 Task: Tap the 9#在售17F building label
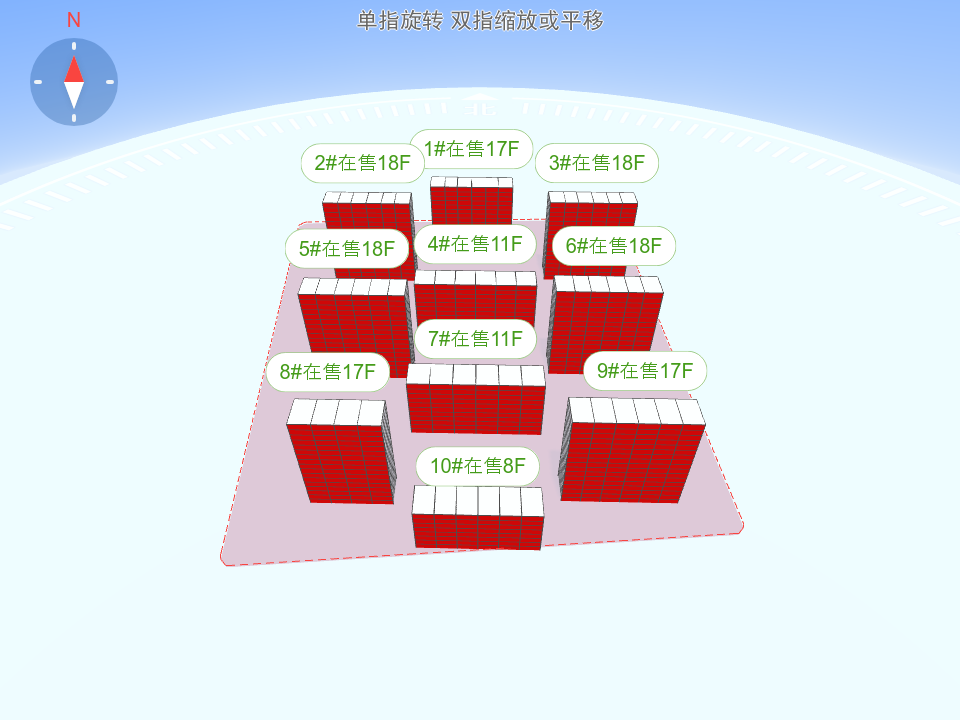pyautogui.click(x=645, y=371)
